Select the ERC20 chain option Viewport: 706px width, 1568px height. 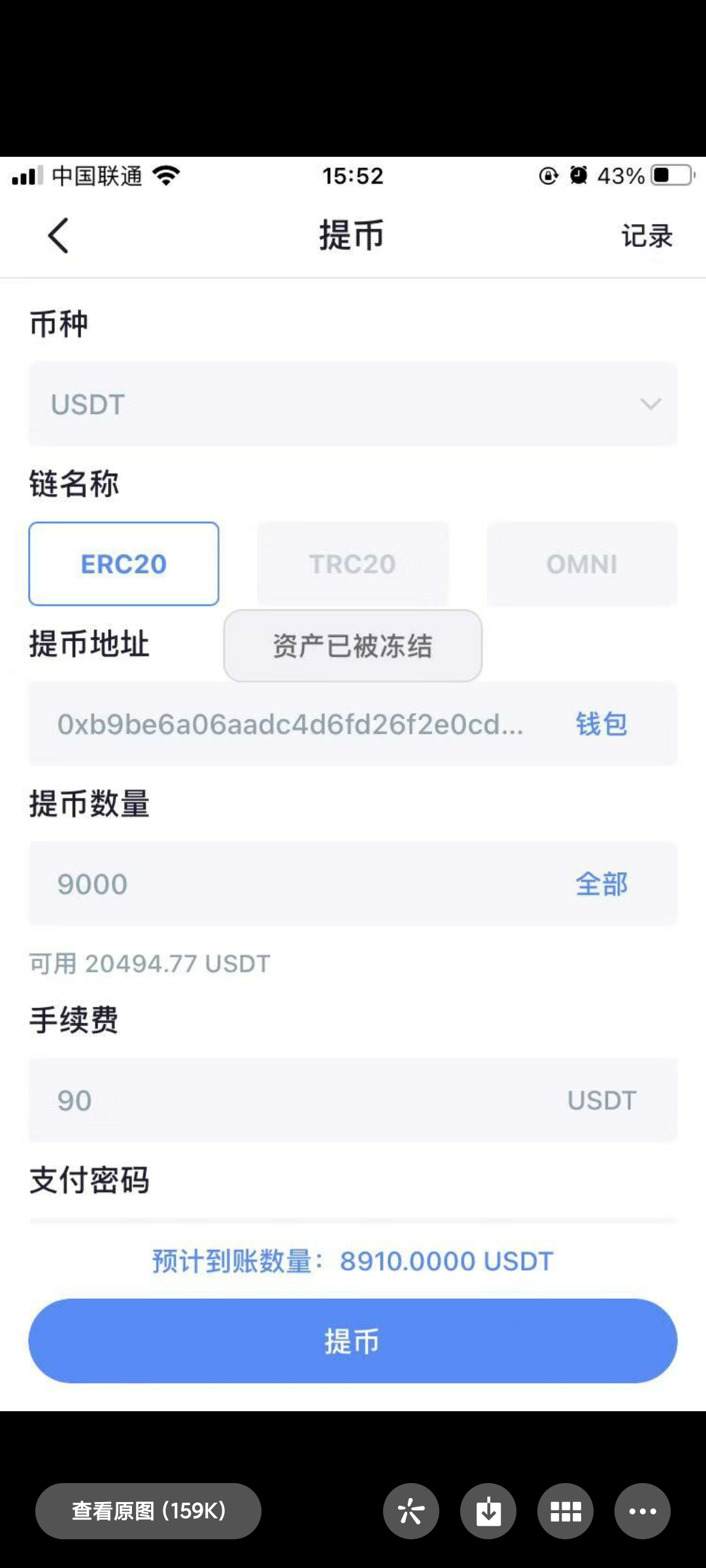click(124, 563)
